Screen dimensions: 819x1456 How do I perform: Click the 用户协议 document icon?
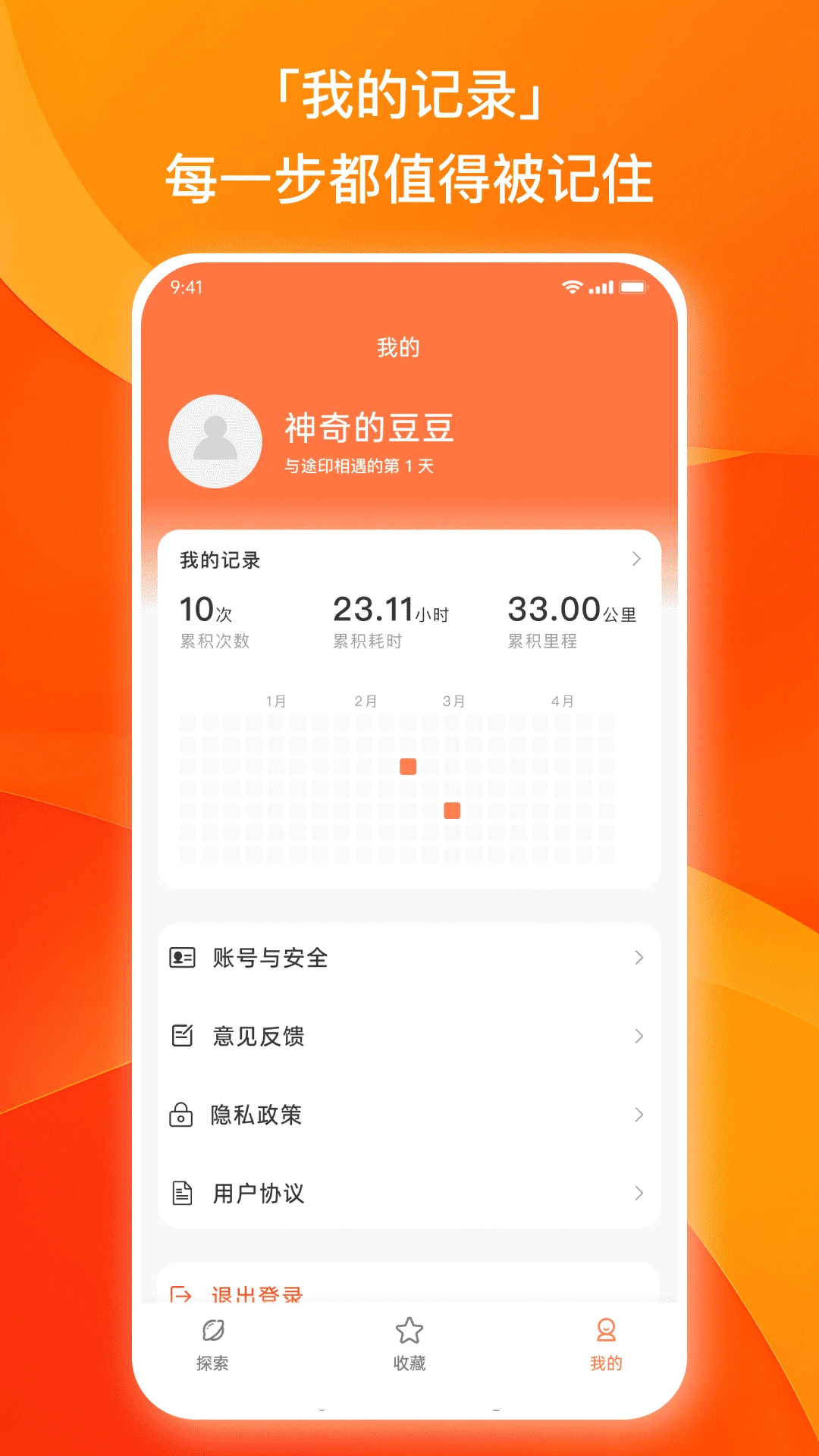[182, 1194]
